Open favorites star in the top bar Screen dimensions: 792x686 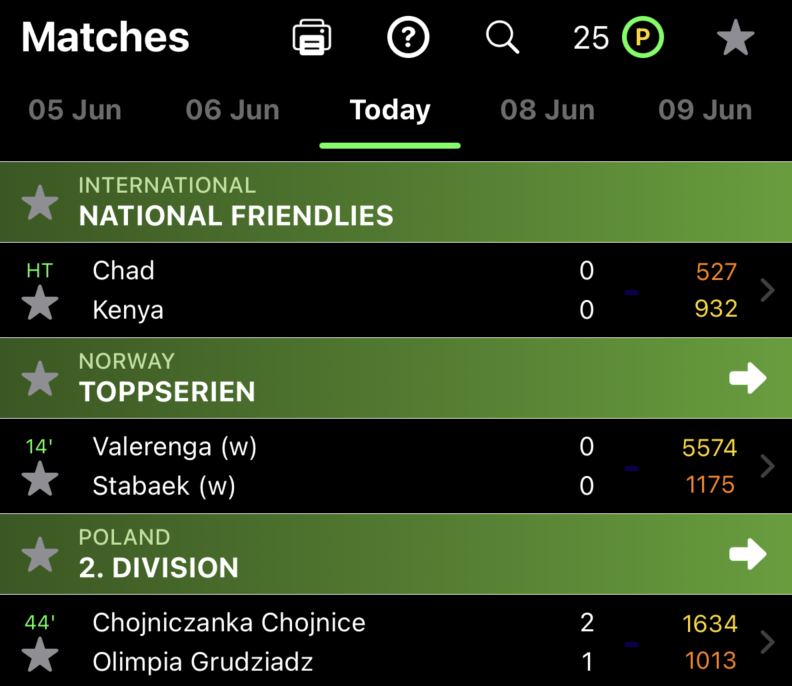[736, 39]
